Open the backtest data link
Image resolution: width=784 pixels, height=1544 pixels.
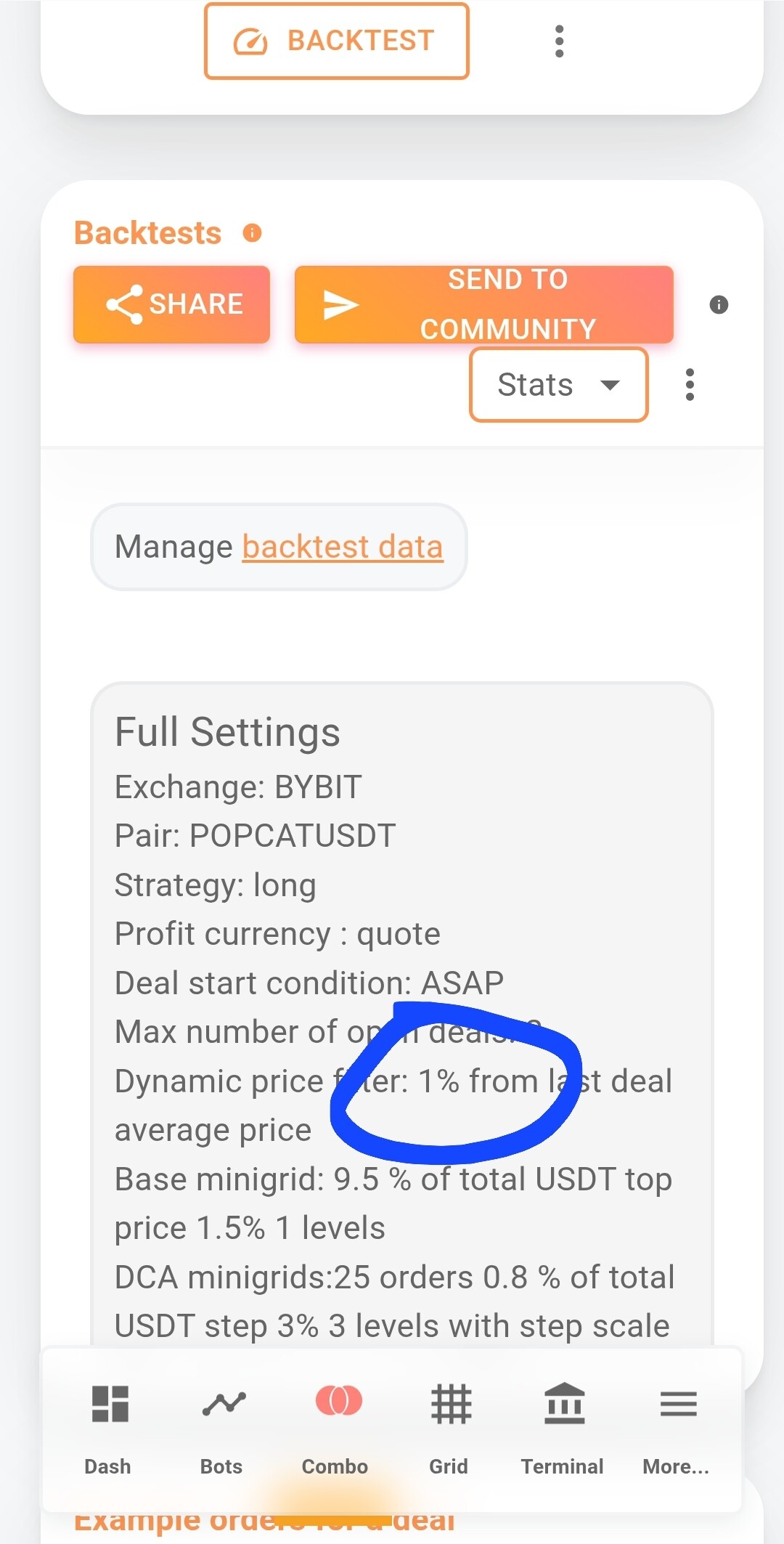point(343,547)
